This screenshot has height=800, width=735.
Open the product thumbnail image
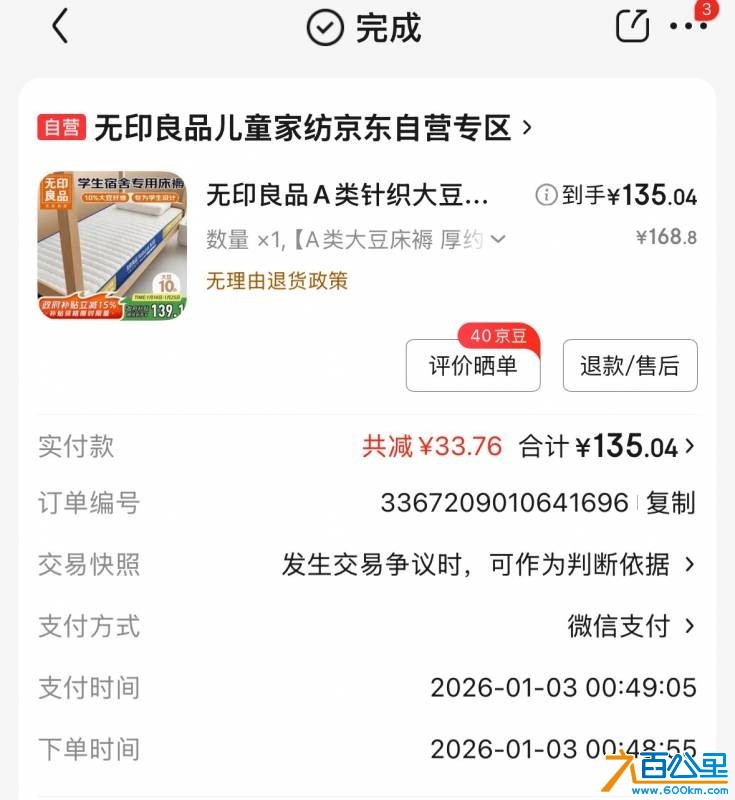(115, 243)
